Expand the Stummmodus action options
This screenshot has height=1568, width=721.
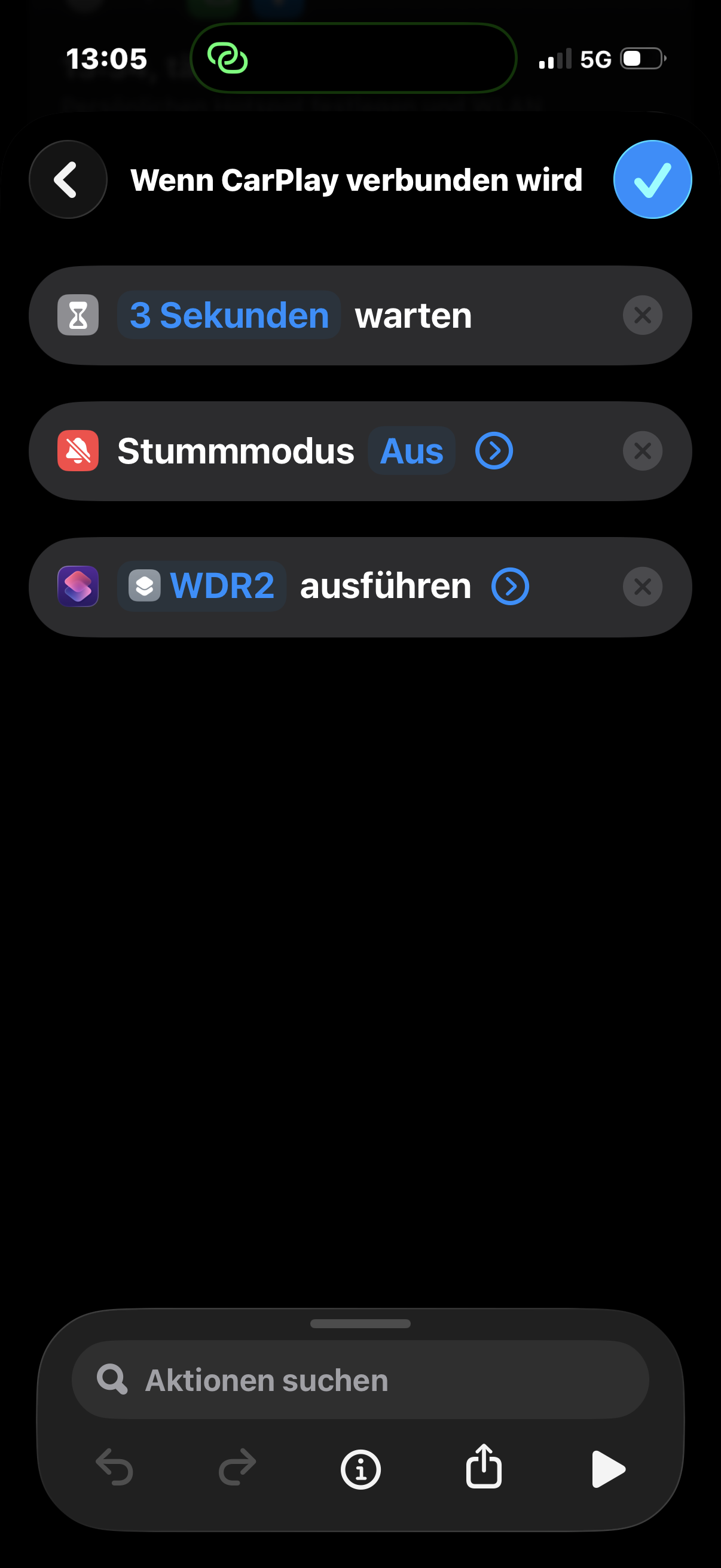493,451
